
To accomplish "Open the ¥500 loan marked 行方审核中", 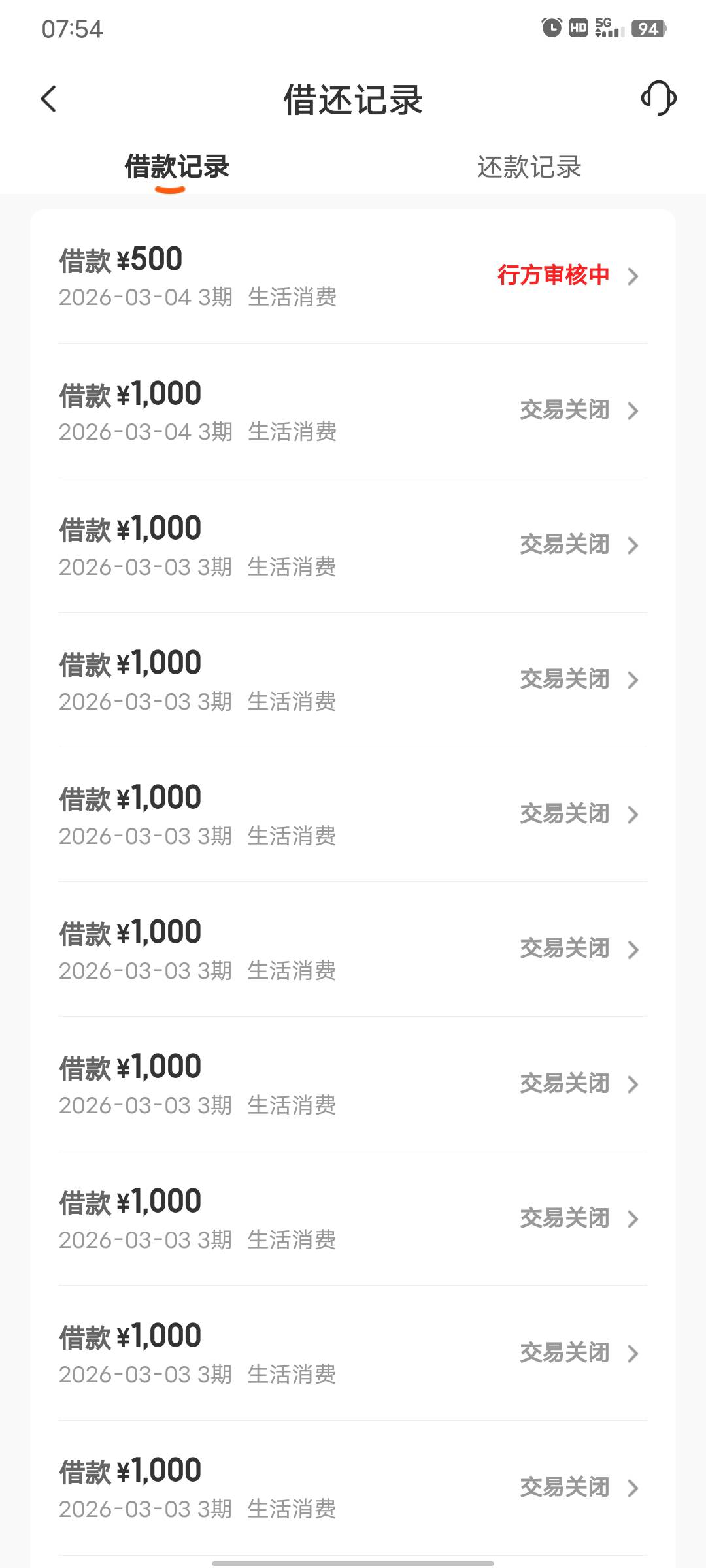I will pos(353,276).
